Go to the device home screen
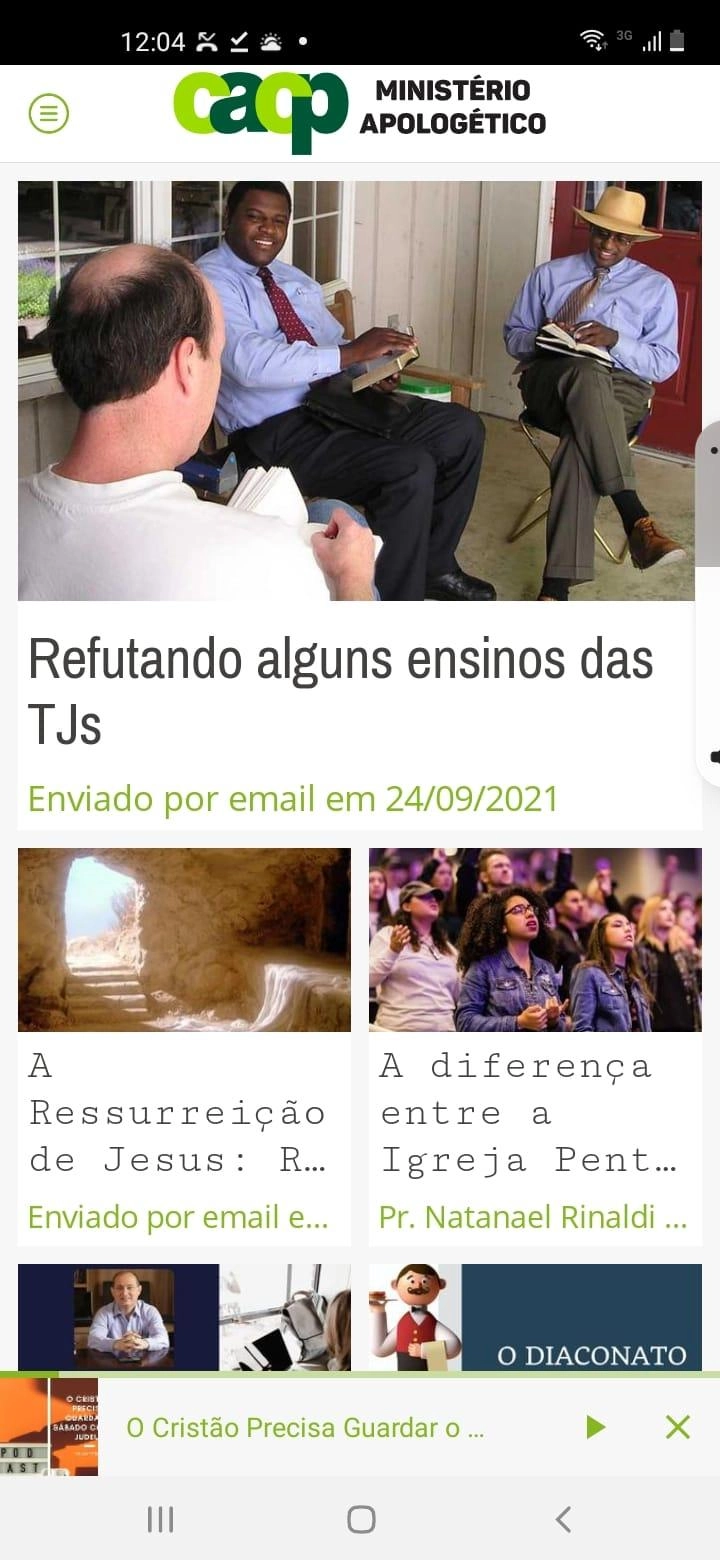720x1560 pixels. click(x=361, y=1520)
